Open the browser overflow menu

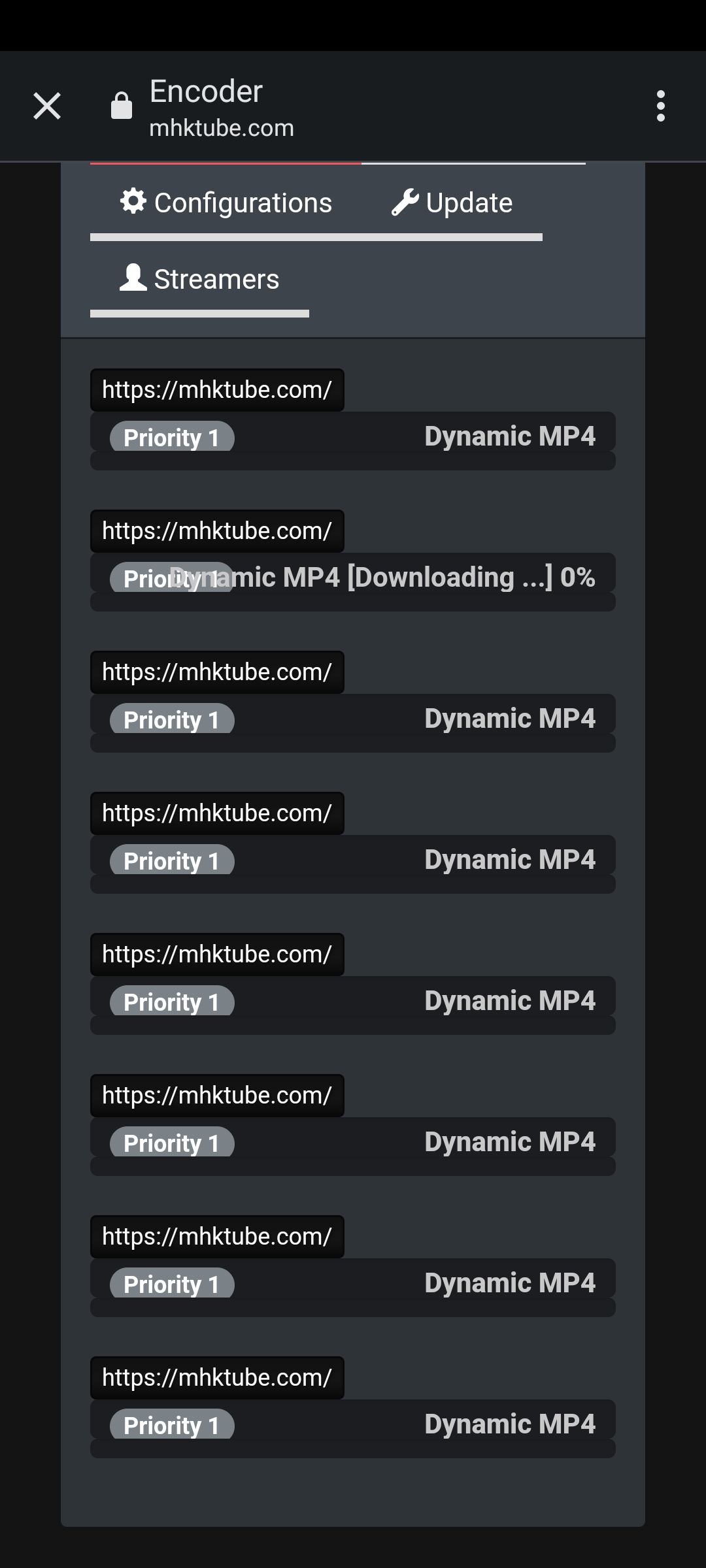coord(660,106)
